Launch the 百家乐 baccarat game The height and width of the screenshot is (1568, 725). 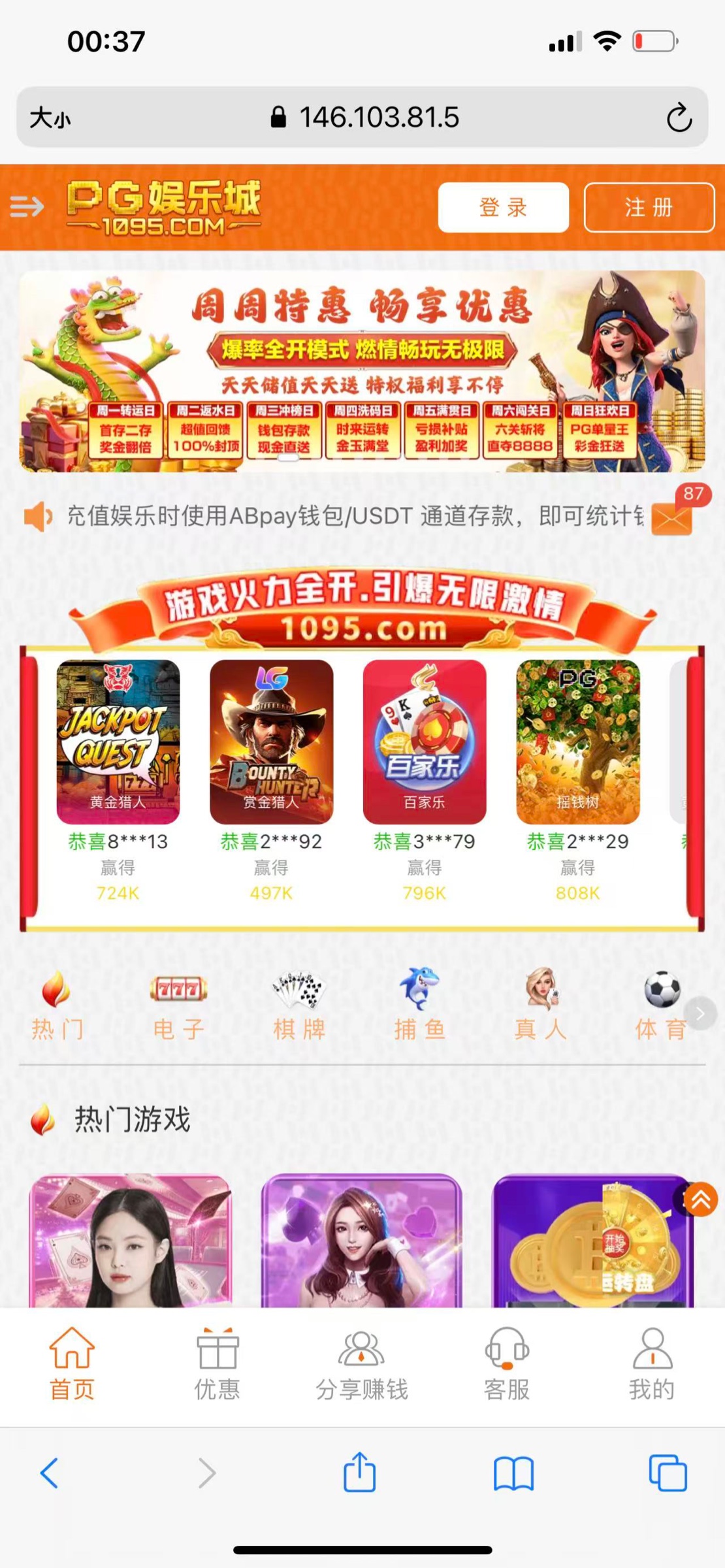(425, 741)
